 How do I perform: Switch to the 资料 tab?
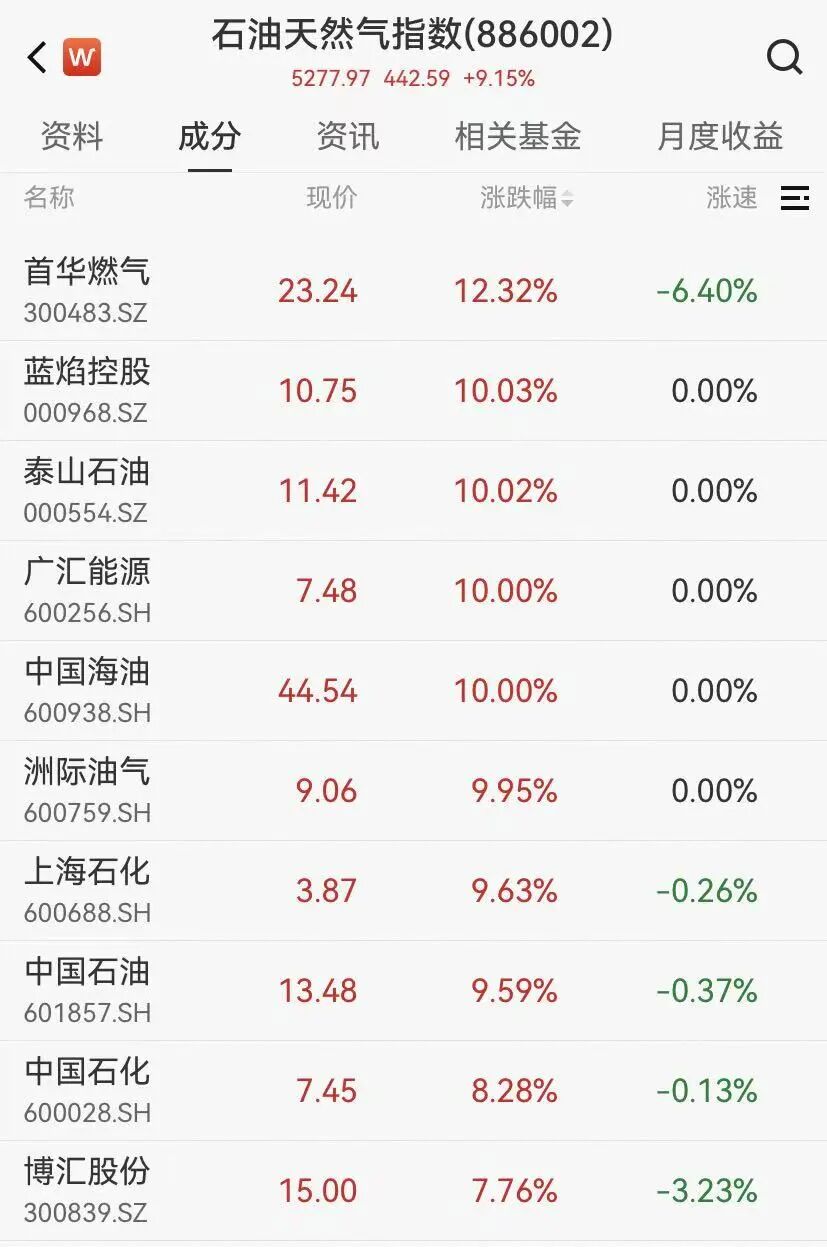(x=72, y=136)
